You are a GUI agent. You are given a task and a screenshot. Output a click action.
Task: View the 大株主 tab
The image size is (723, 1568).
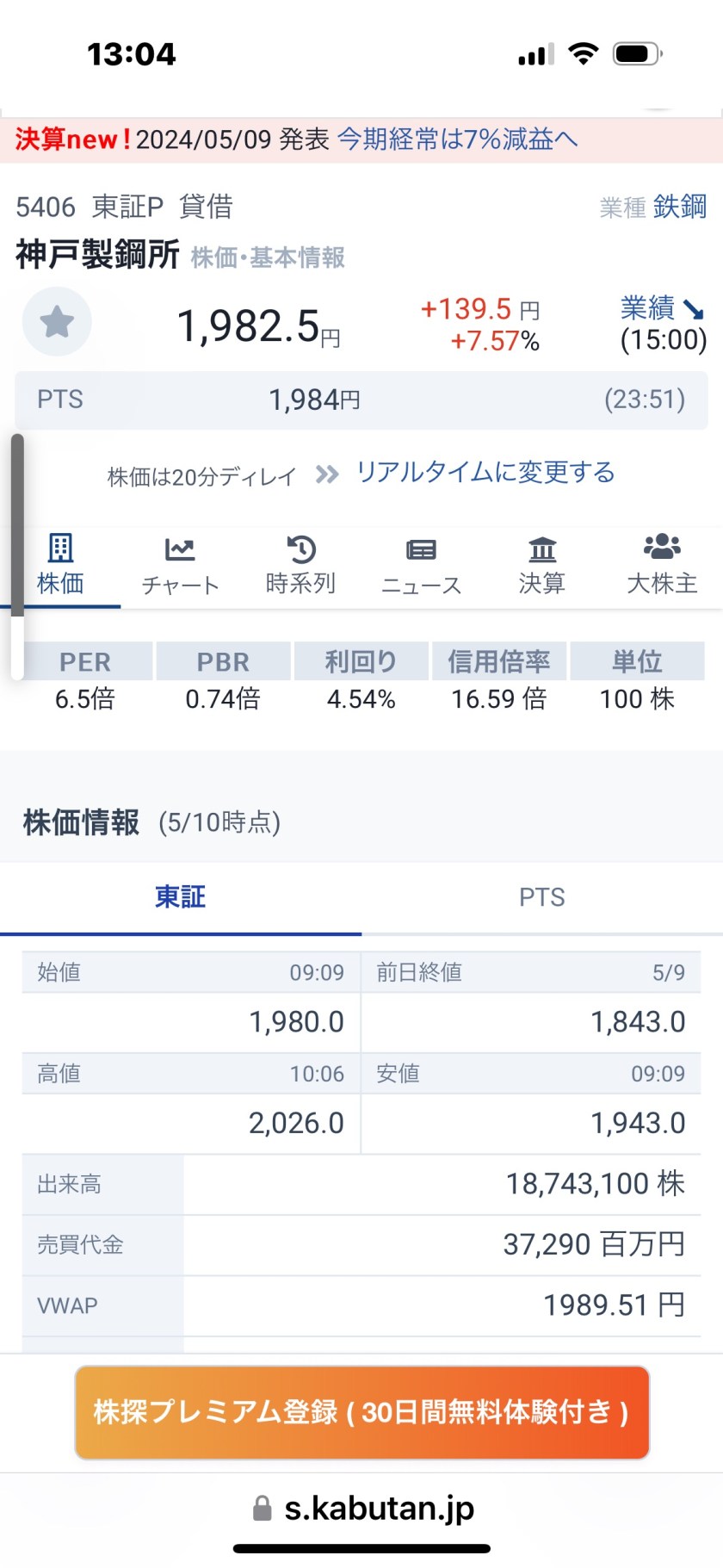[x=661, y=567]
